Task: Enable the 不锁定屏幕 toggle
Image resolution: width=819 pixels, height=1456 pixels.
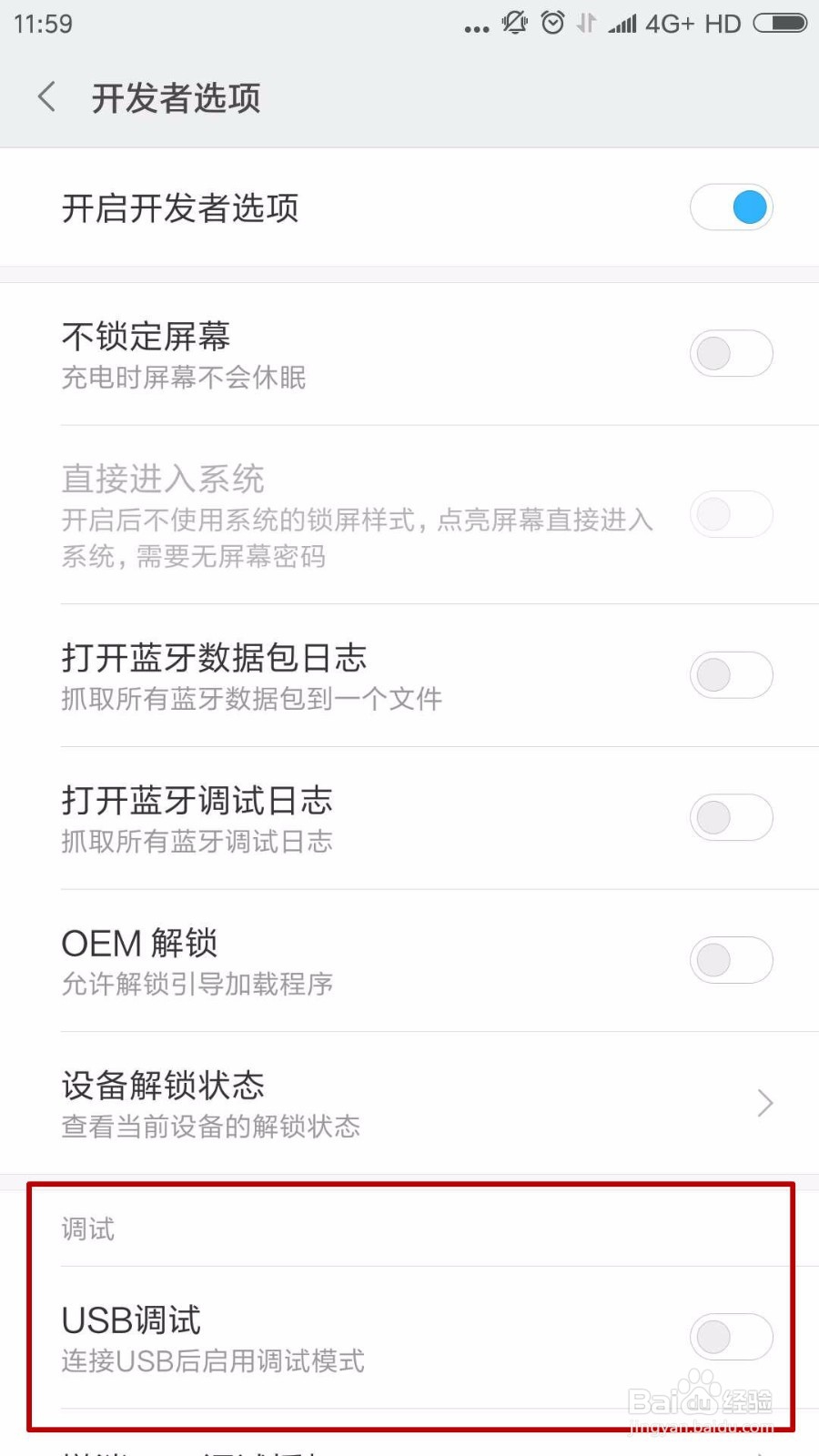Action: (x=731, y=353)
